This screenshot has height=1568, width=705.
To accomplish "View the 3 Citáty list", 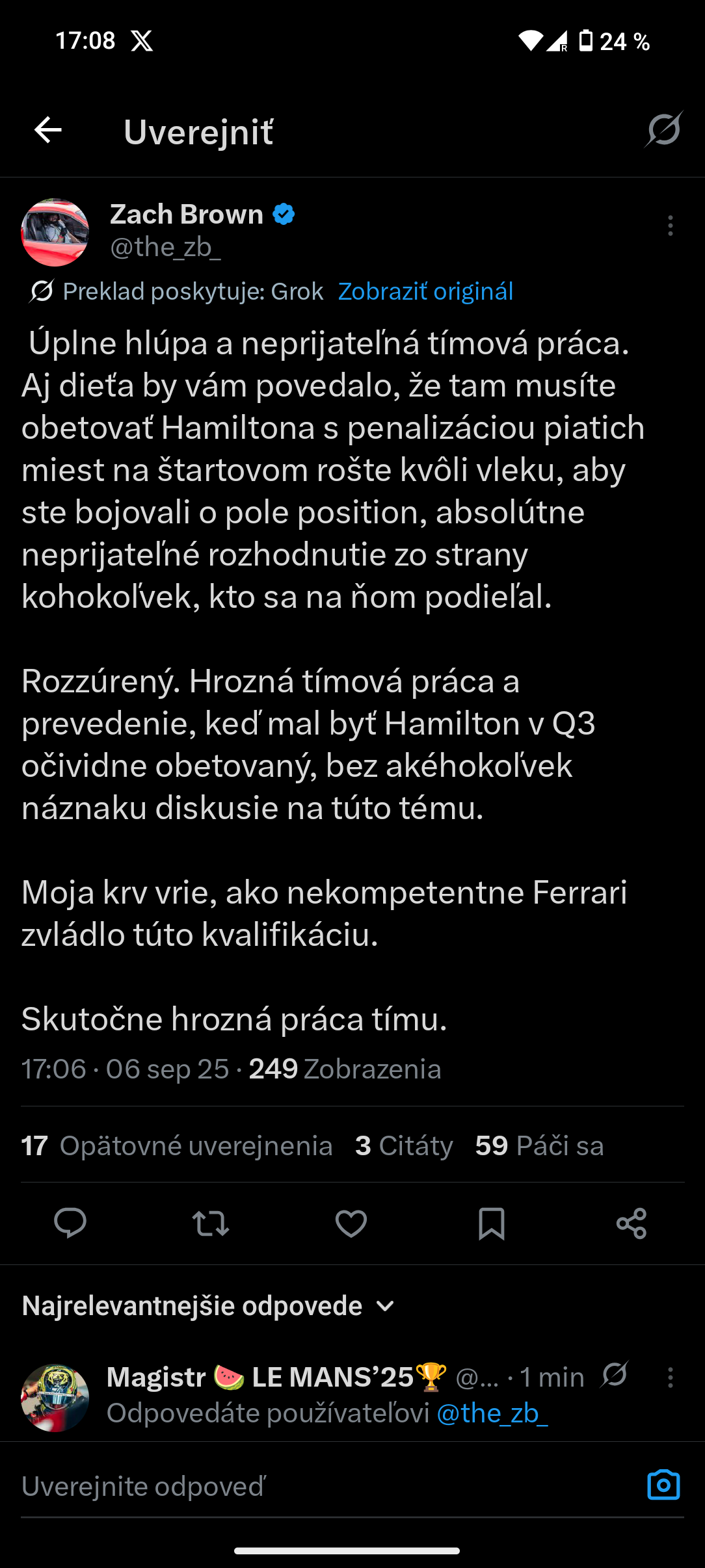I will tap(404, 1145).
